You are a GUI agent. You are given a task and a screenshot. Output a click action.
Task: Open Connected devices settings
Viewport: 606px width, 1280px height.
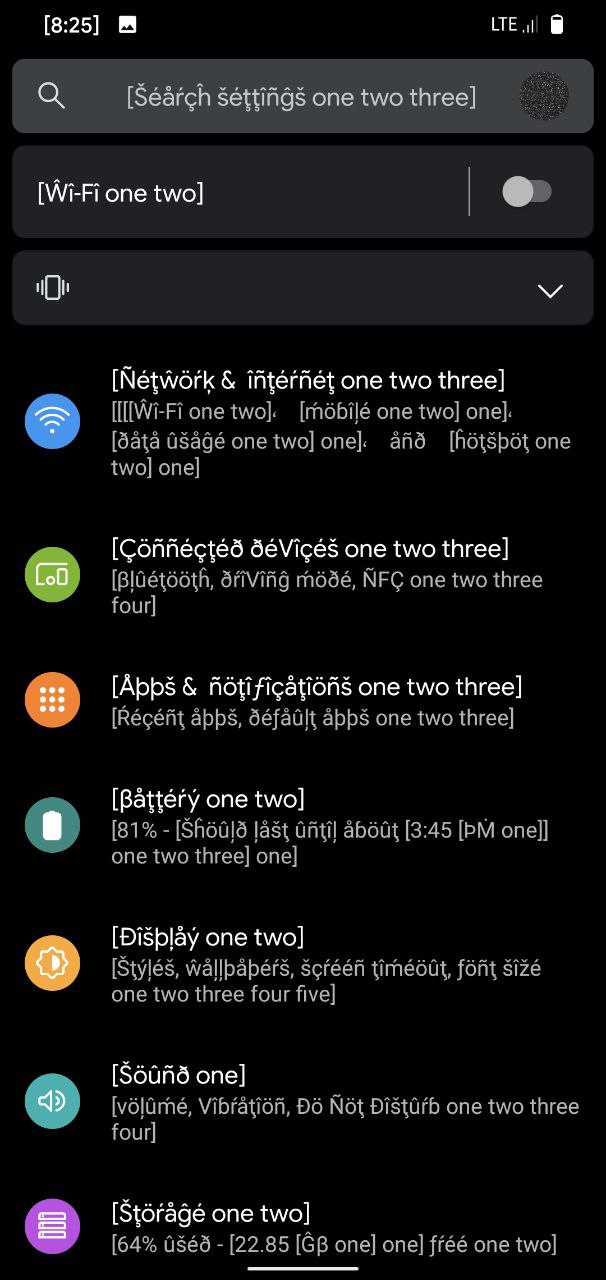[303, 576]
